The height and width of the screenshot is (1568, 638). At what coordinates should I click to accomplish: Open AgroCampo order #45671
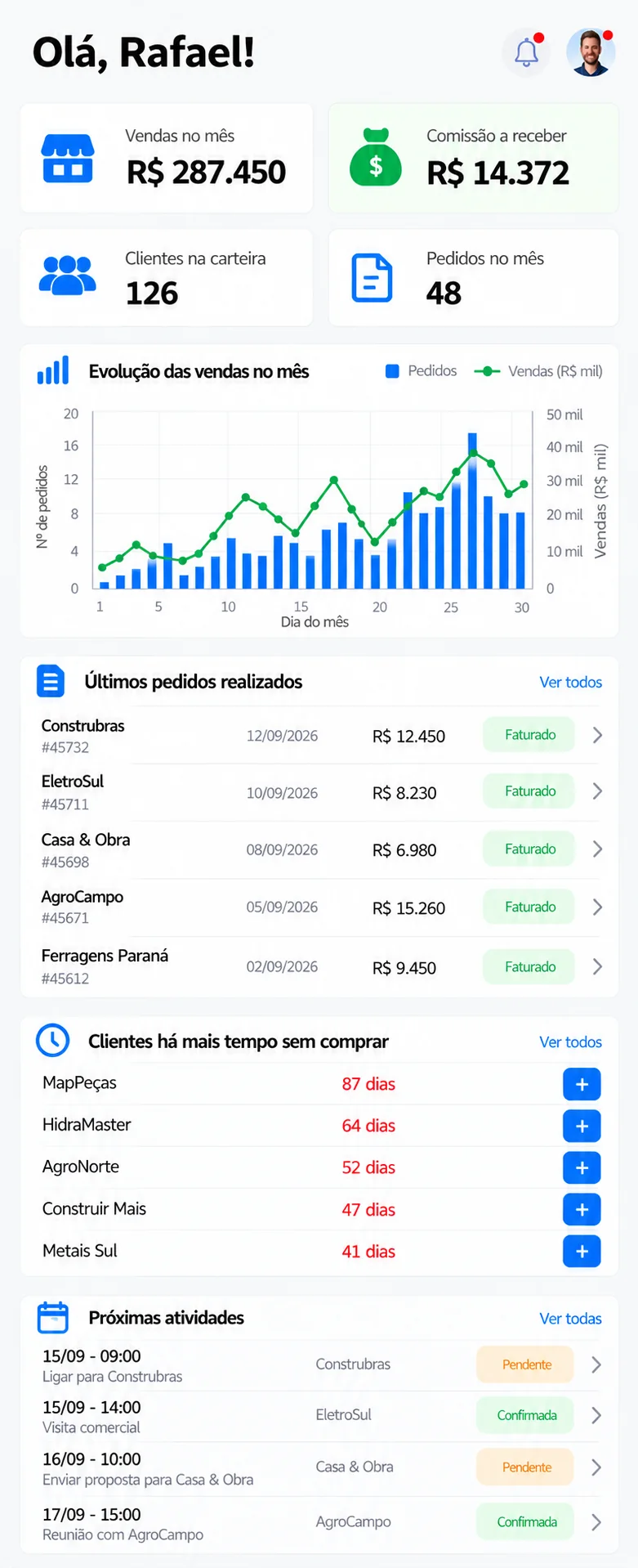(319, 907)
